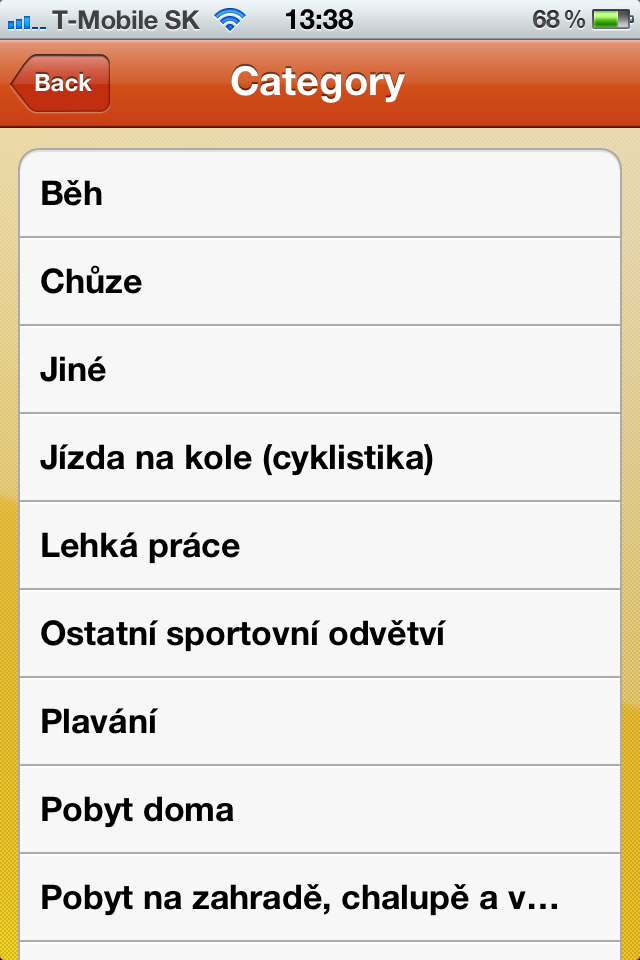The width and height of the screenshot is (640, 960).
Task: Choose the Lehká práce category
Action: [320, 546]
